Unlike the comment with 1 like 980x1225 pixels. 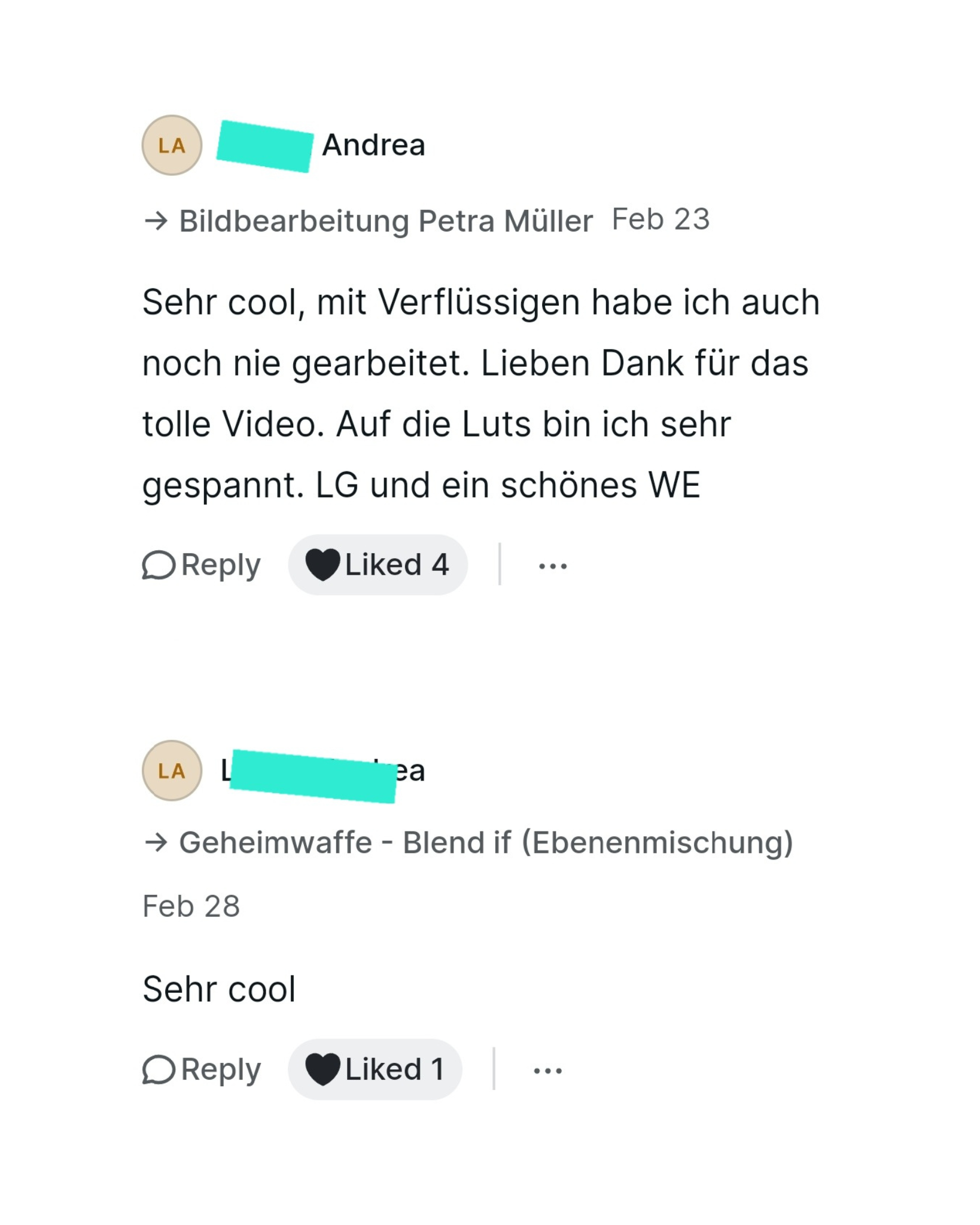(x=375, y=1069)
